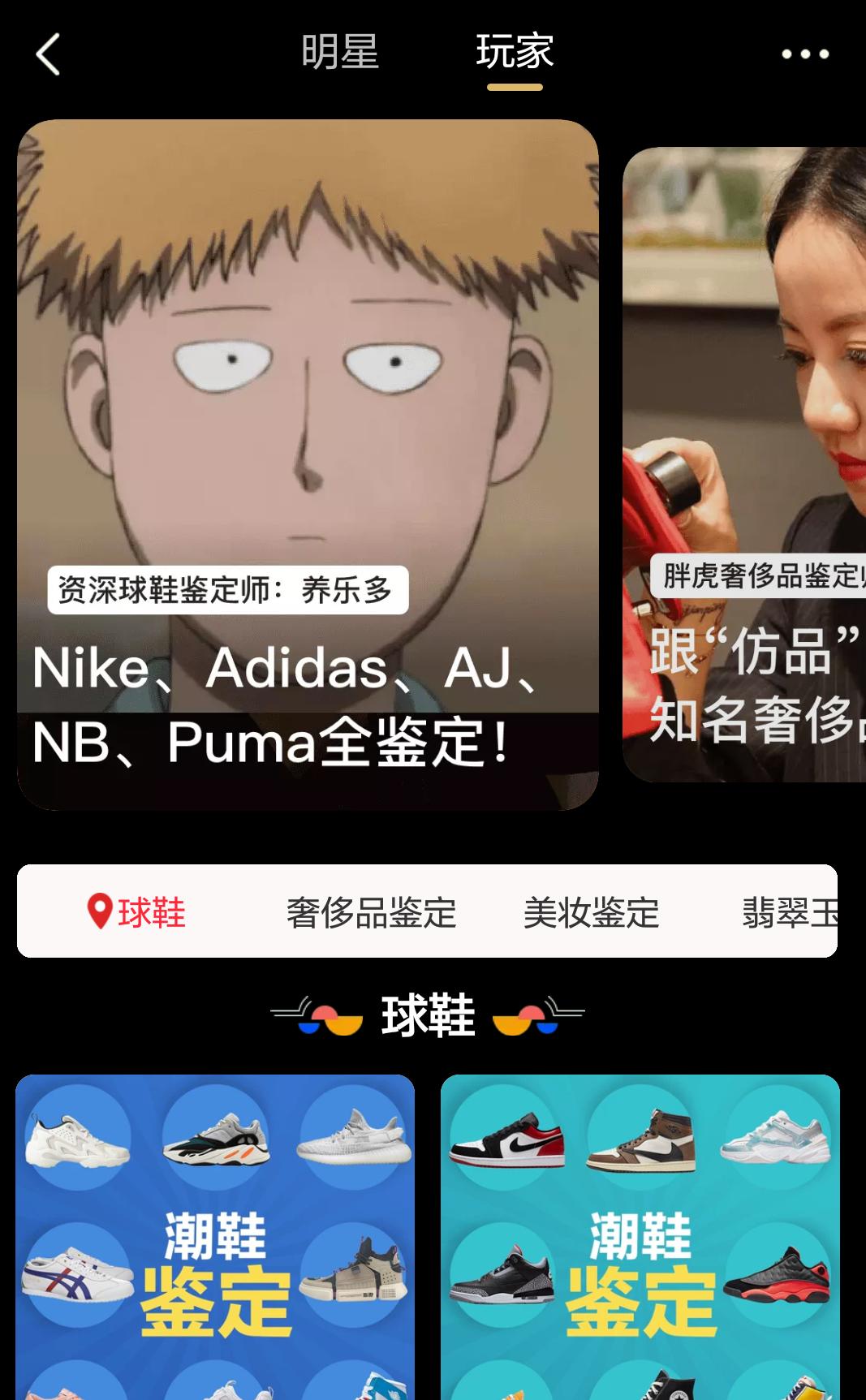Open the Nike Adidas AJ authentication video card
This screenshot has height=1400, width=866.
[308, 463]
